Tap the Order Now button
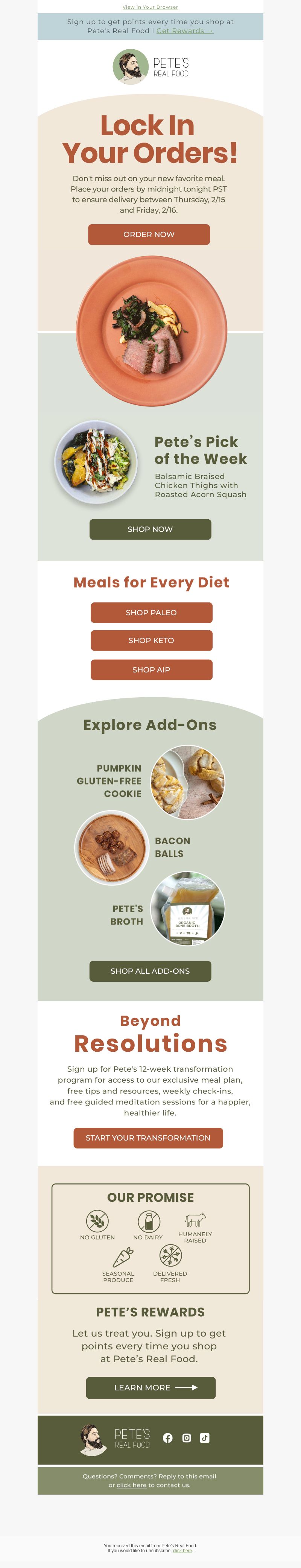The width and height of the screenshot is (301, 1568). coord(149,234)
